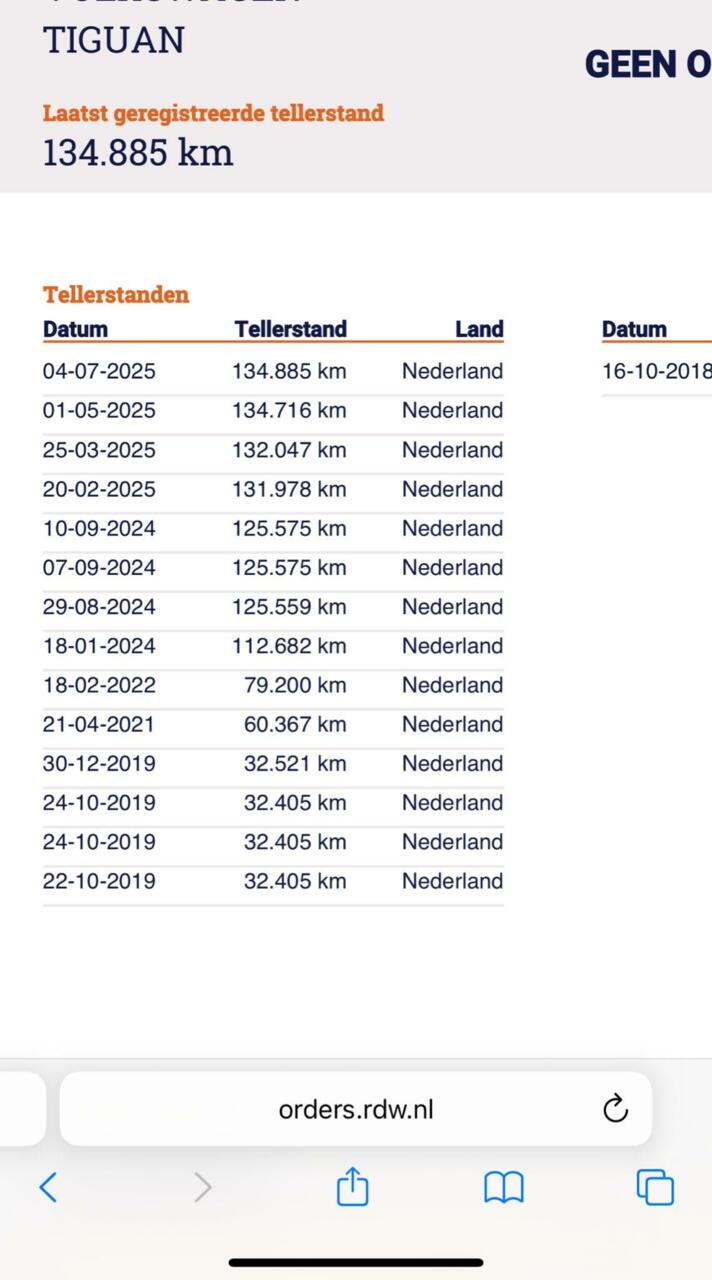Open Safari bookmarks
The width and height of the screenshot is (712, 1280).
(504, 1187)
